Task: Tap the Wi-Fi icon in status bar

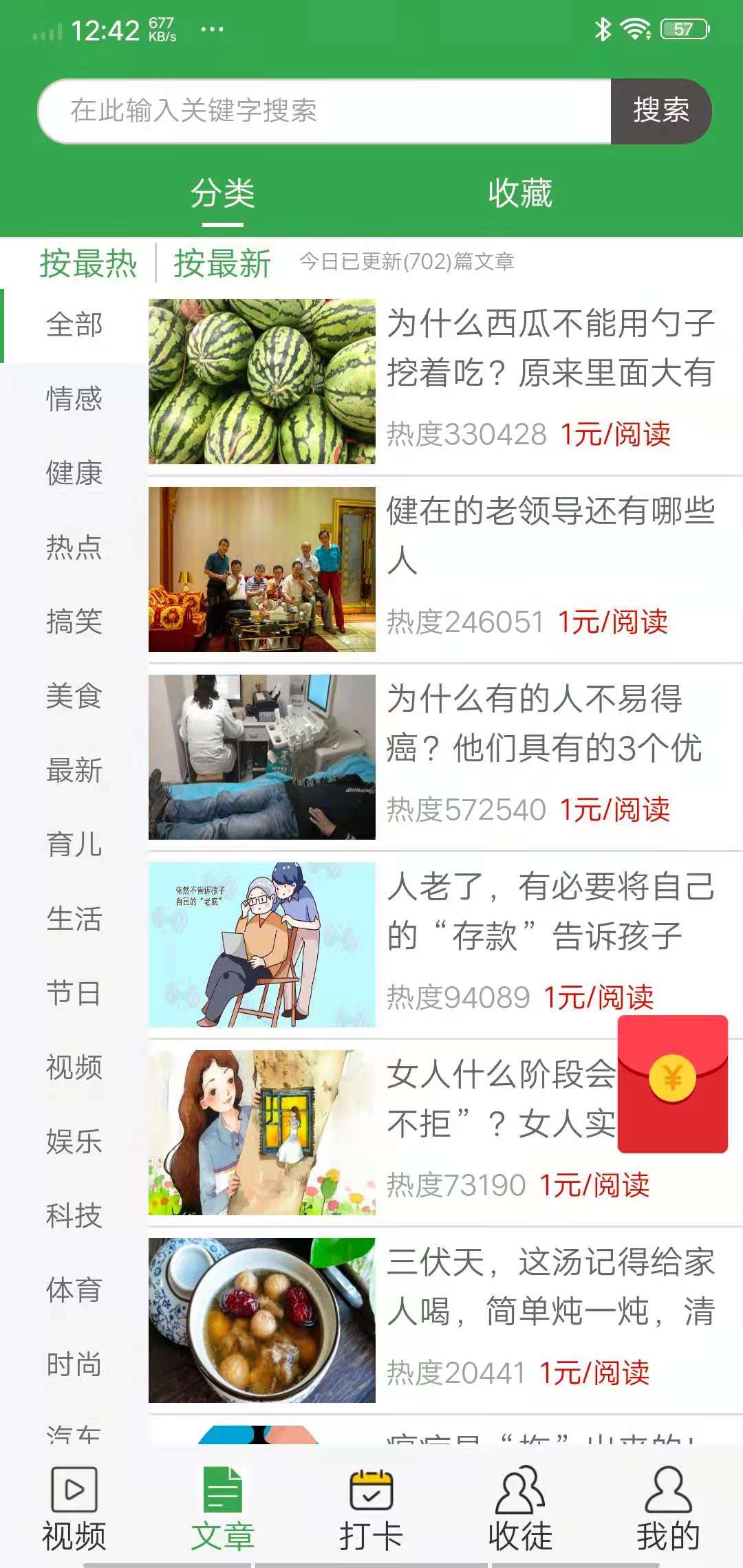Action: 636,29
